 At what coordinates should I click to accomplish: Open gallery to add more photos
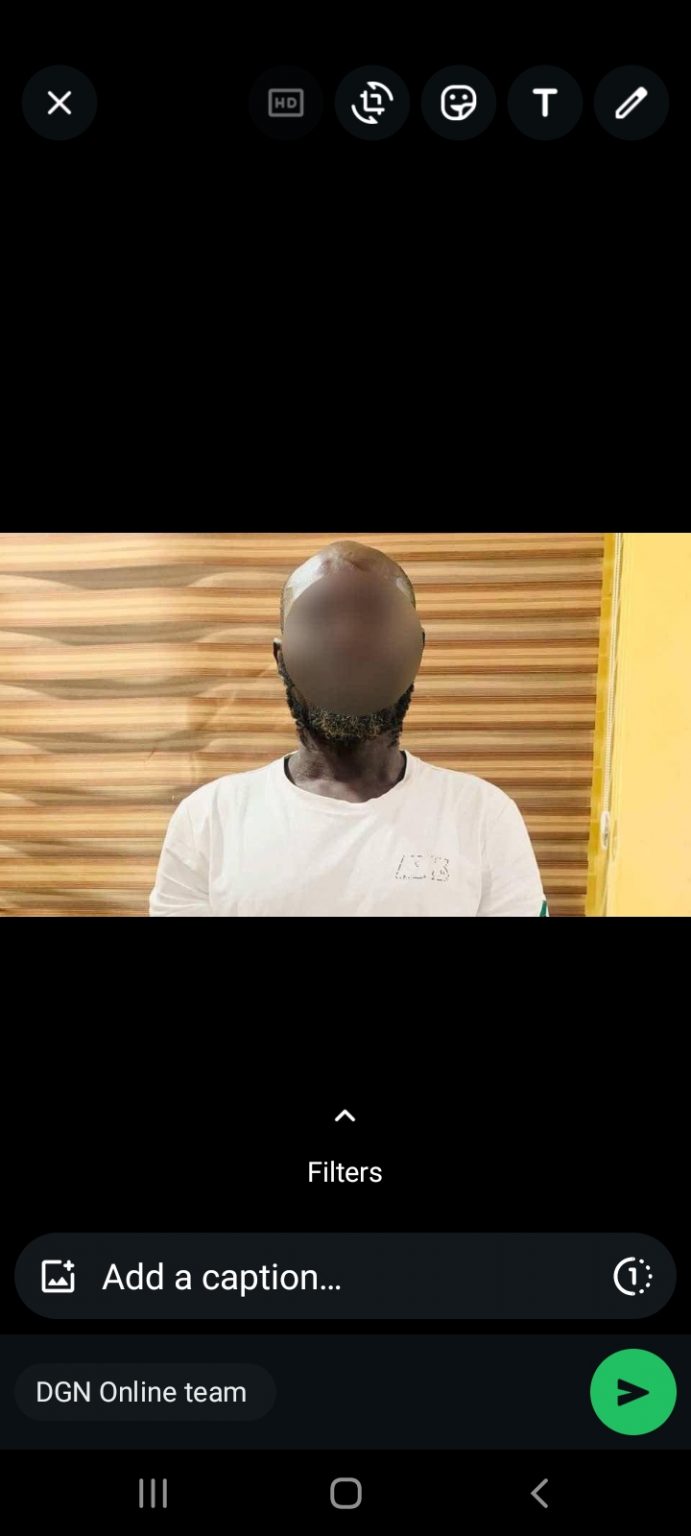pos(58,1276)
